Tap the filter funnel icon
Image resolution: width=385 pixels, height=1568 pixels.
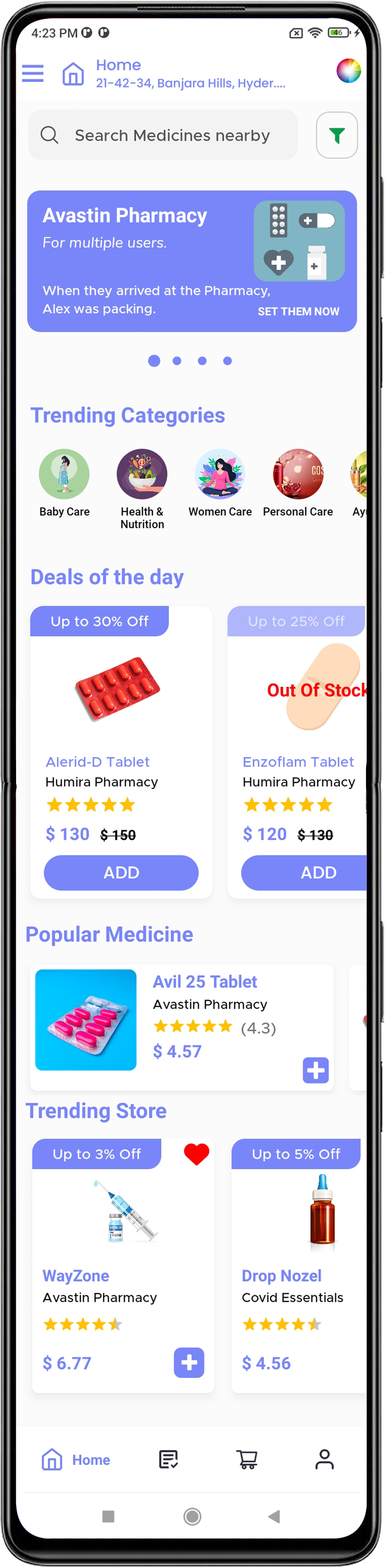336,135
